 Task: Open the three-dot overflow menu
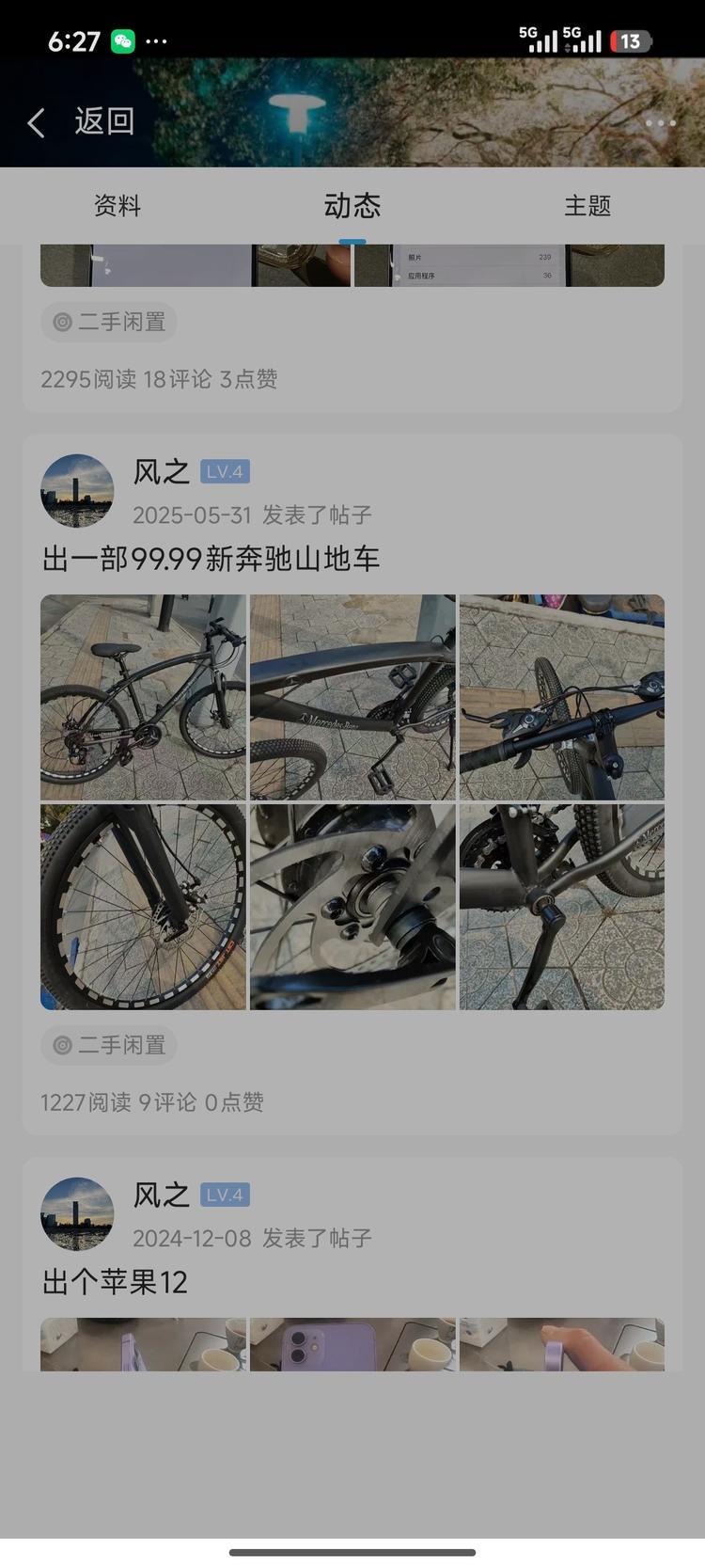pyautogui.click(x=660, y=123)
